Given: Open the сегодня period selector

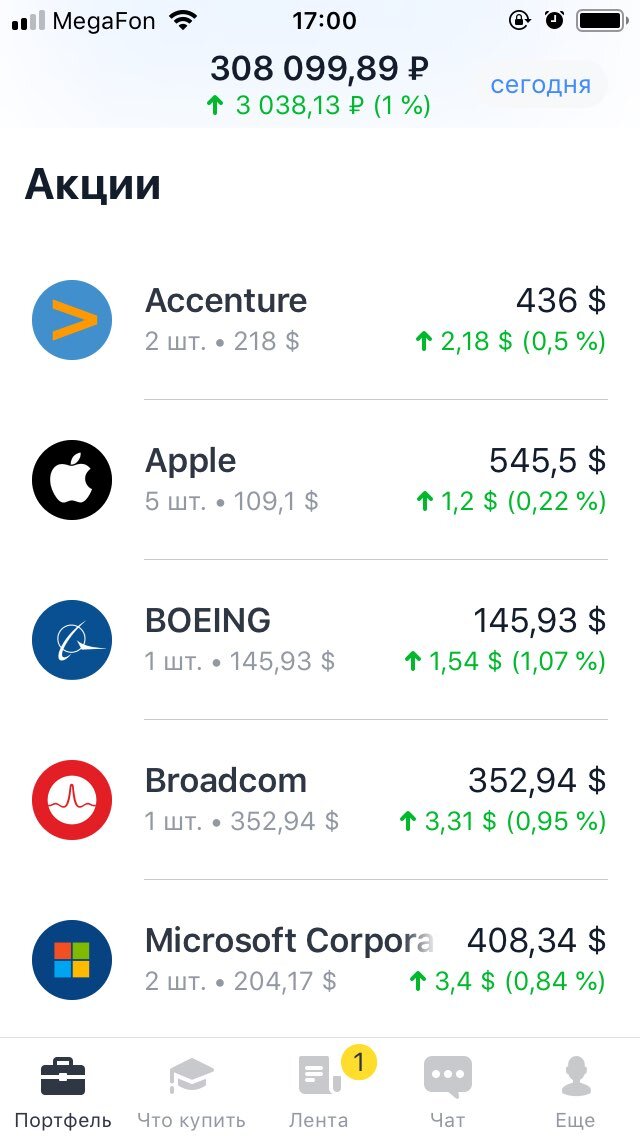Looking at the screenshot, I should click(541, 85).
